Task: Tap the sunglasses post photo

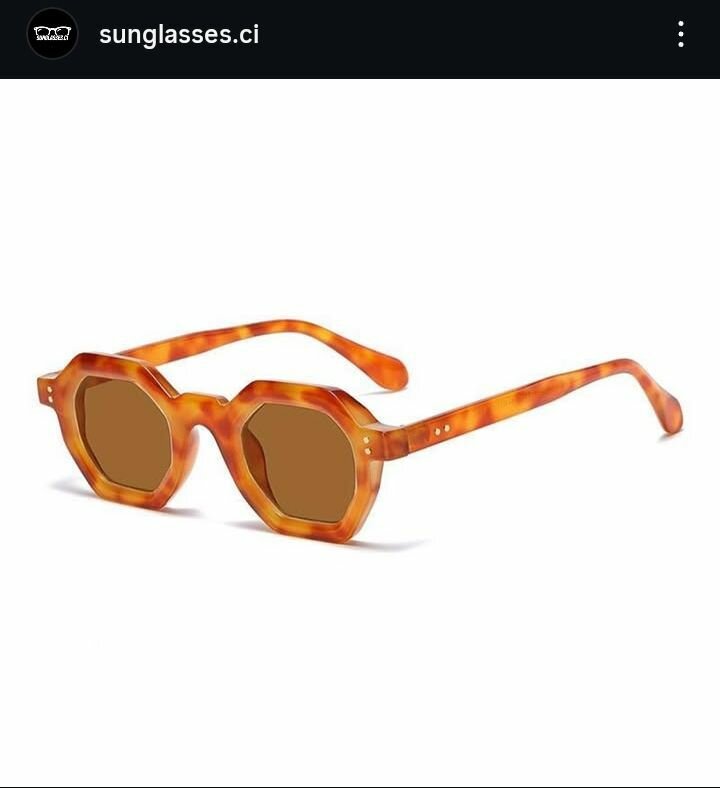Action: coord(360,430)
